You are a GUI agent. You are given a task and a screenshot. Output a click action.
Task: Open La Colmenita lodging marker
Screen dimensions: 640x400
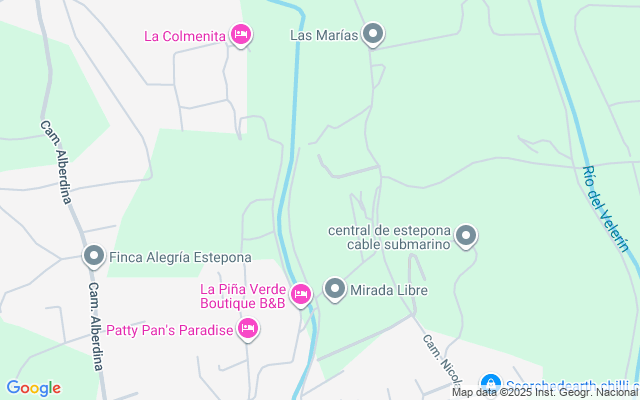[240, 36]
